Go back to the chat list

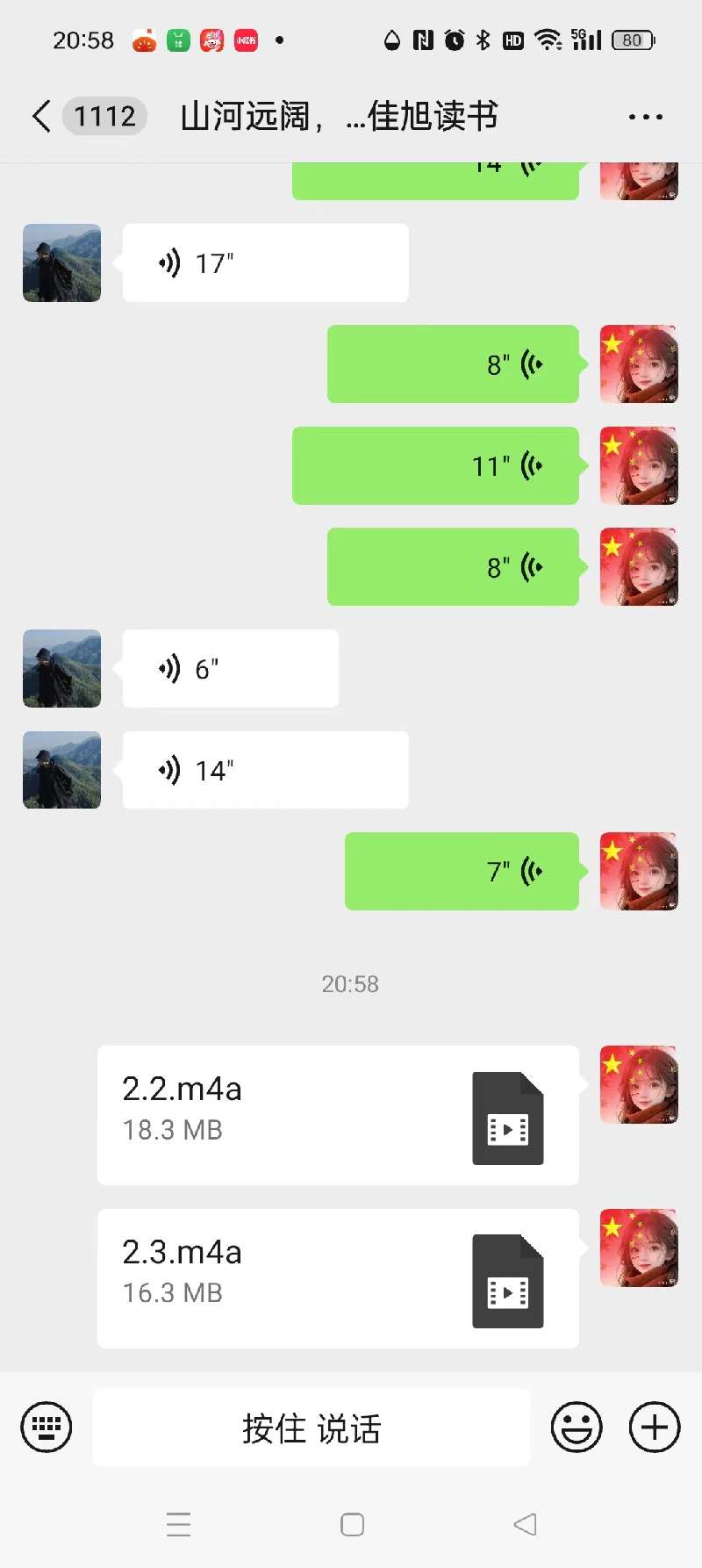pyautogui.click(x=41, y=116)
